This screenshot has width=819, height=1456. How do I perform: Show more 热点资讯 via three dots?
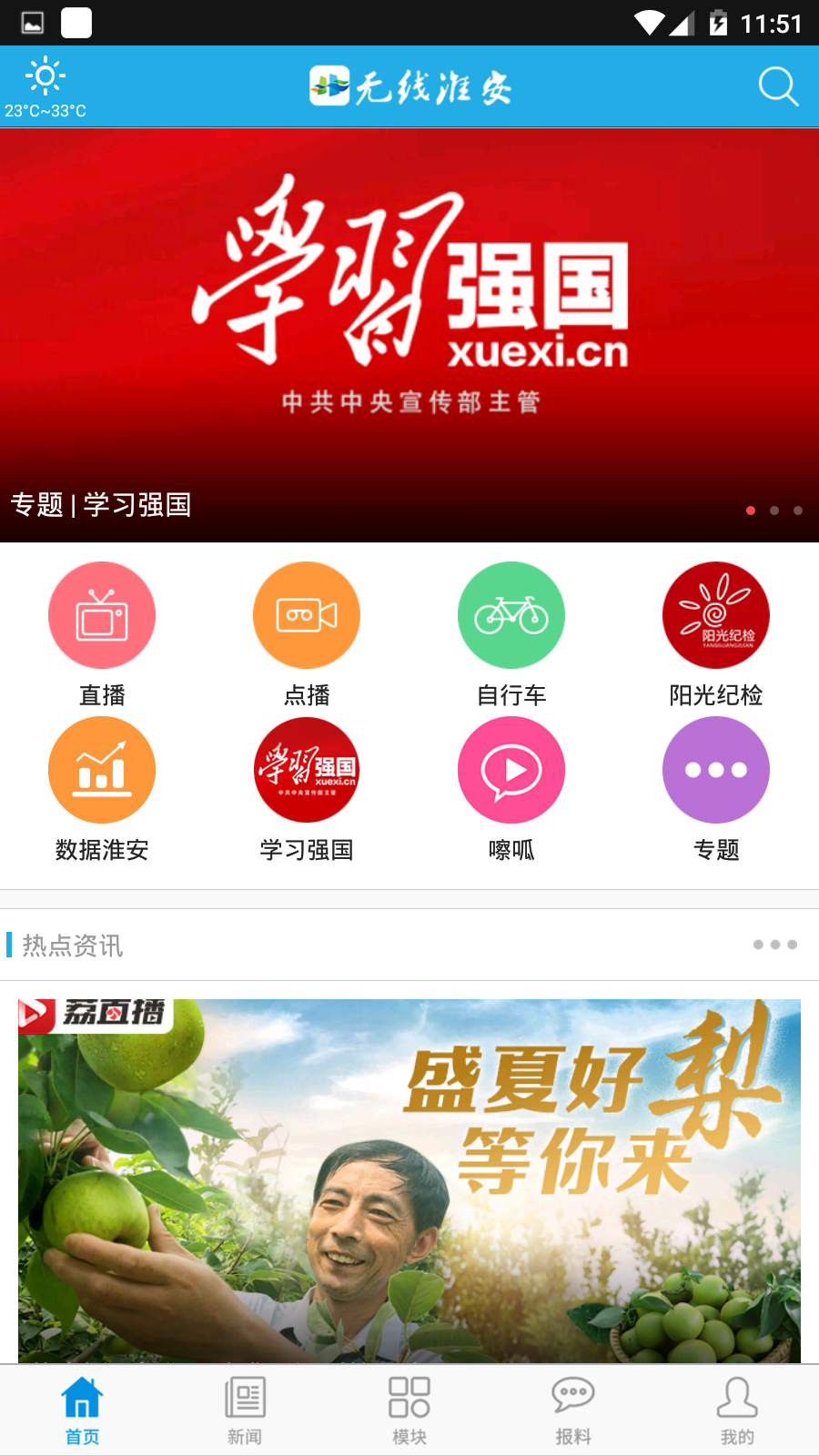(x=774, y=945)
